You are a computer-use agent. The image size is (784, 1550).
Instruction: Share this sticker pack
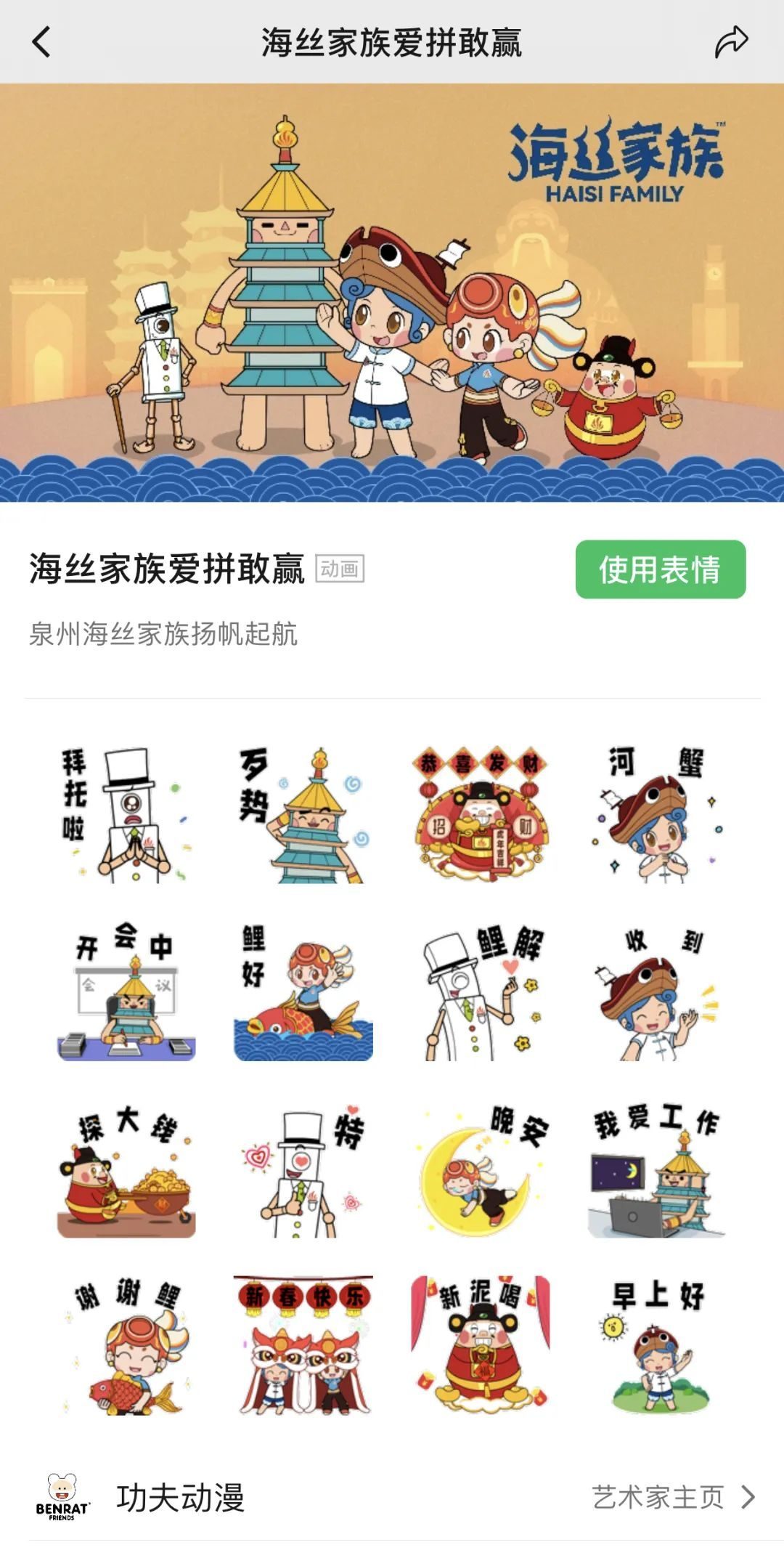click(x=731, y=42)
